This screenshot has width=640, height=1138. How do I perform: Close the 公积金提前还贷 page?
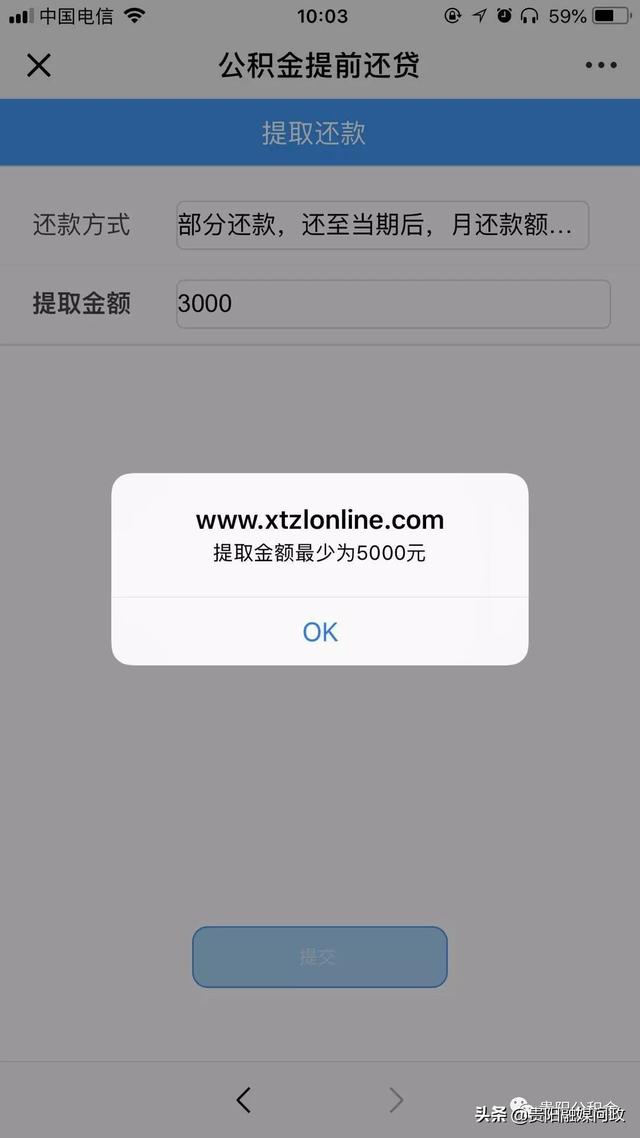coord(38,66)
